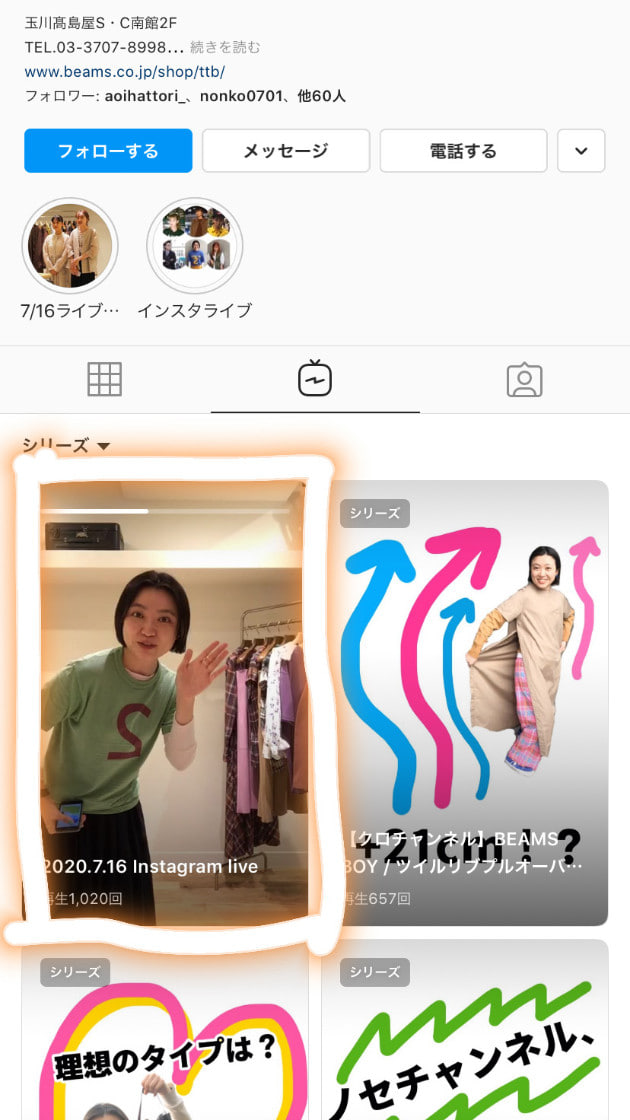The image size is (630, 1120).
Task: Expand bio with 続きを読む
Action: coord(225,47)
